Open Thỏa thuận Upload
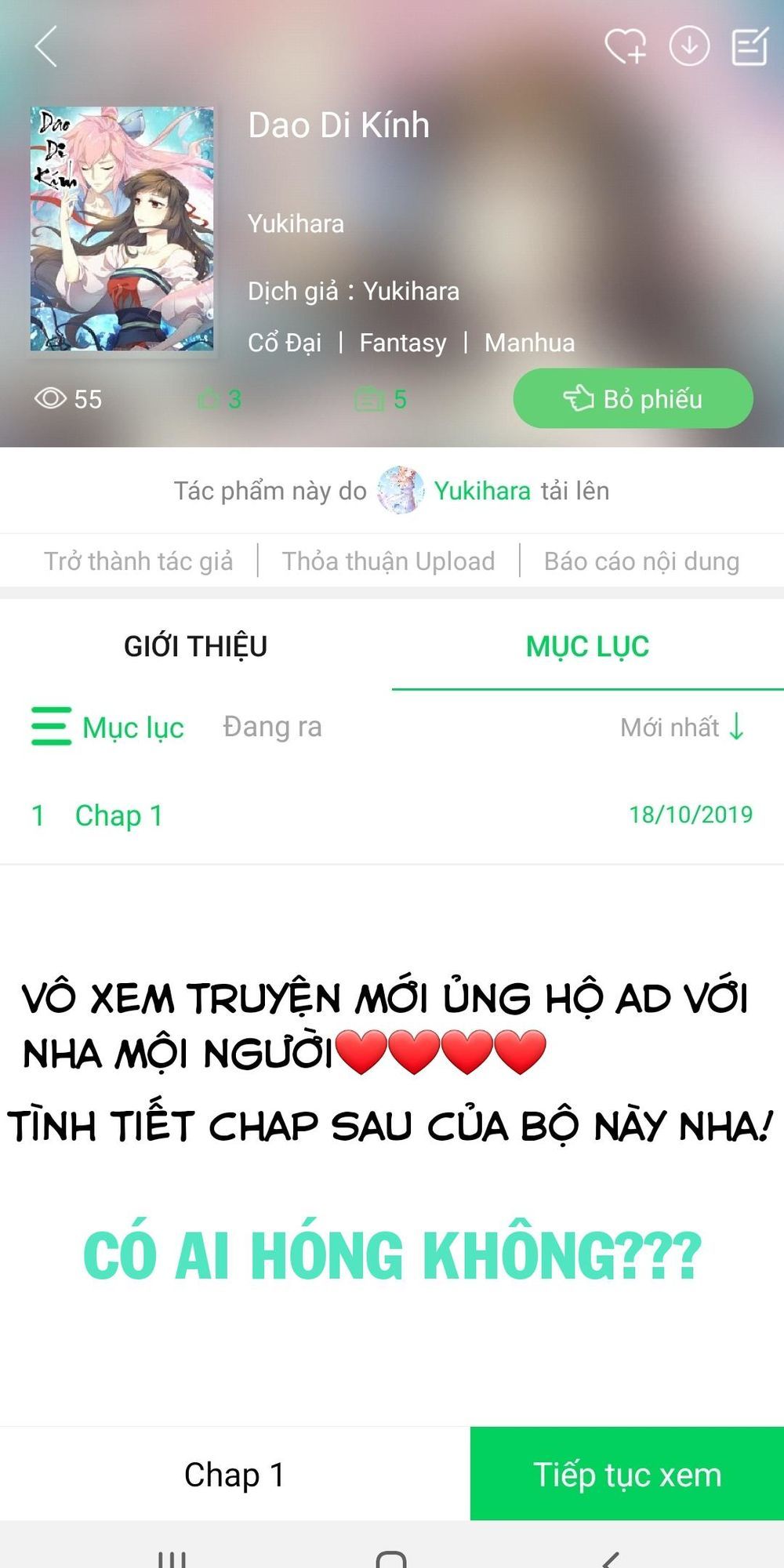784x1568 pixels. pyautogui.click(x=388, y=561)
